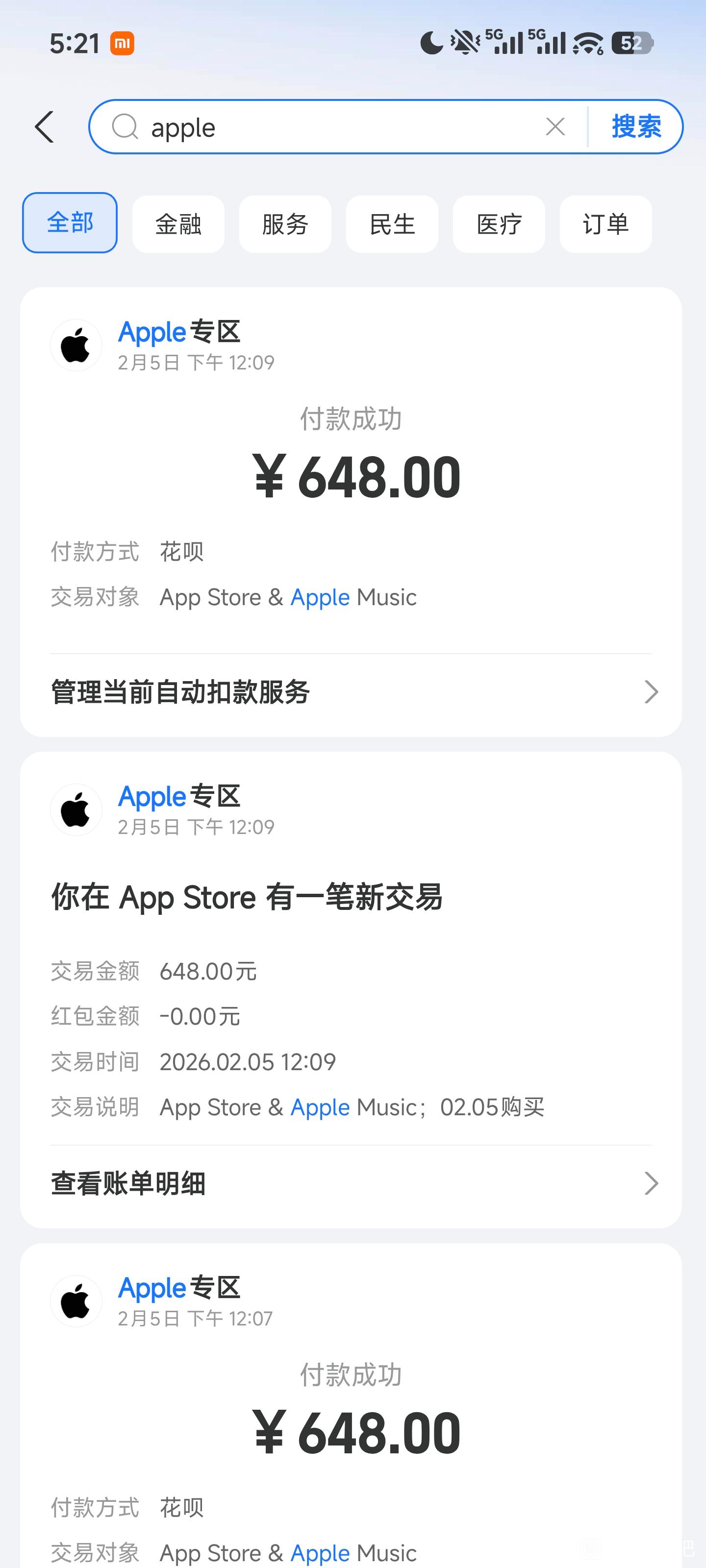706x1568 pixels.
Task: Go back using the top-left arrow
Action: [45, 127]
